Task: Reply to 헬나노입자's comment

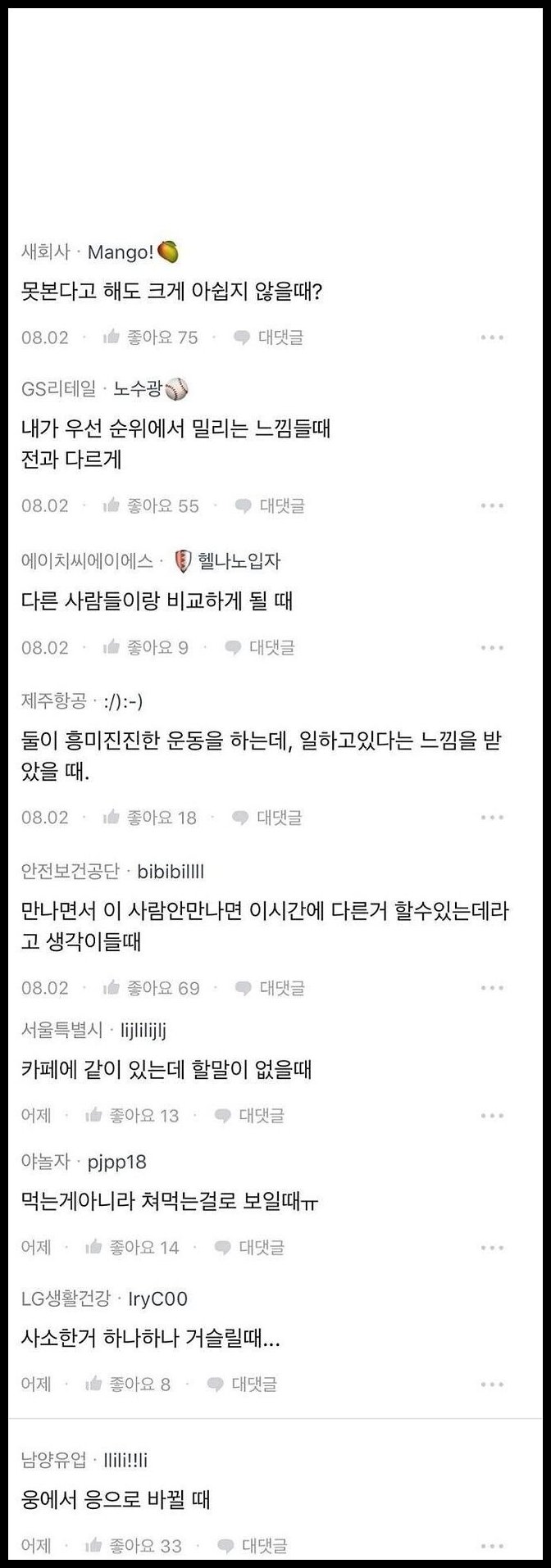Action: coord(260,648)
